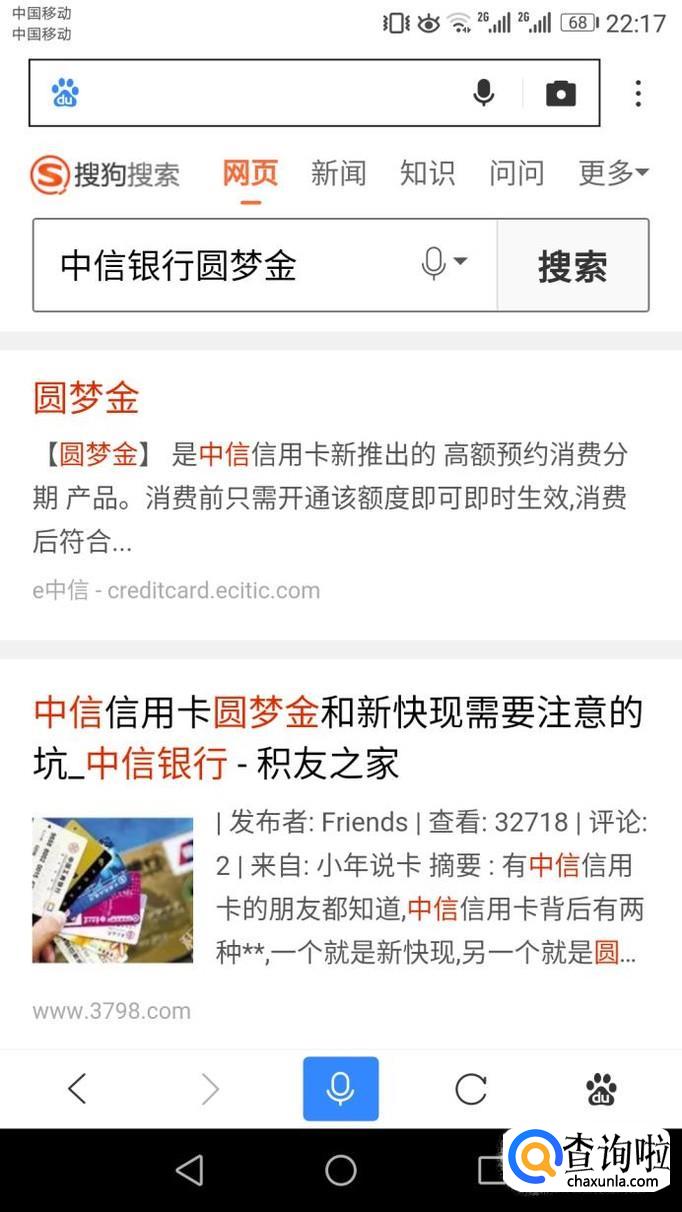
Task: Open camera search in the address bar
Action: click(561, 93)
